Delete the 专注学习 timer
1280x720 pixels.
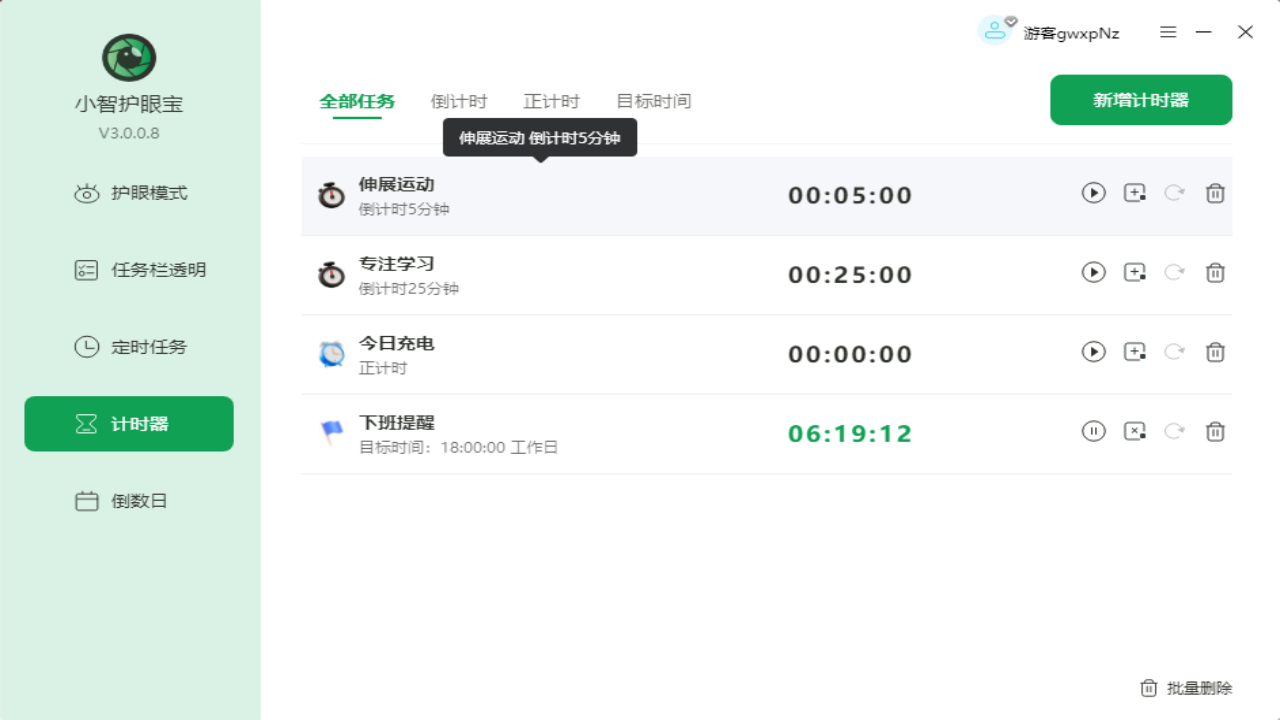tap(1215, 272)
